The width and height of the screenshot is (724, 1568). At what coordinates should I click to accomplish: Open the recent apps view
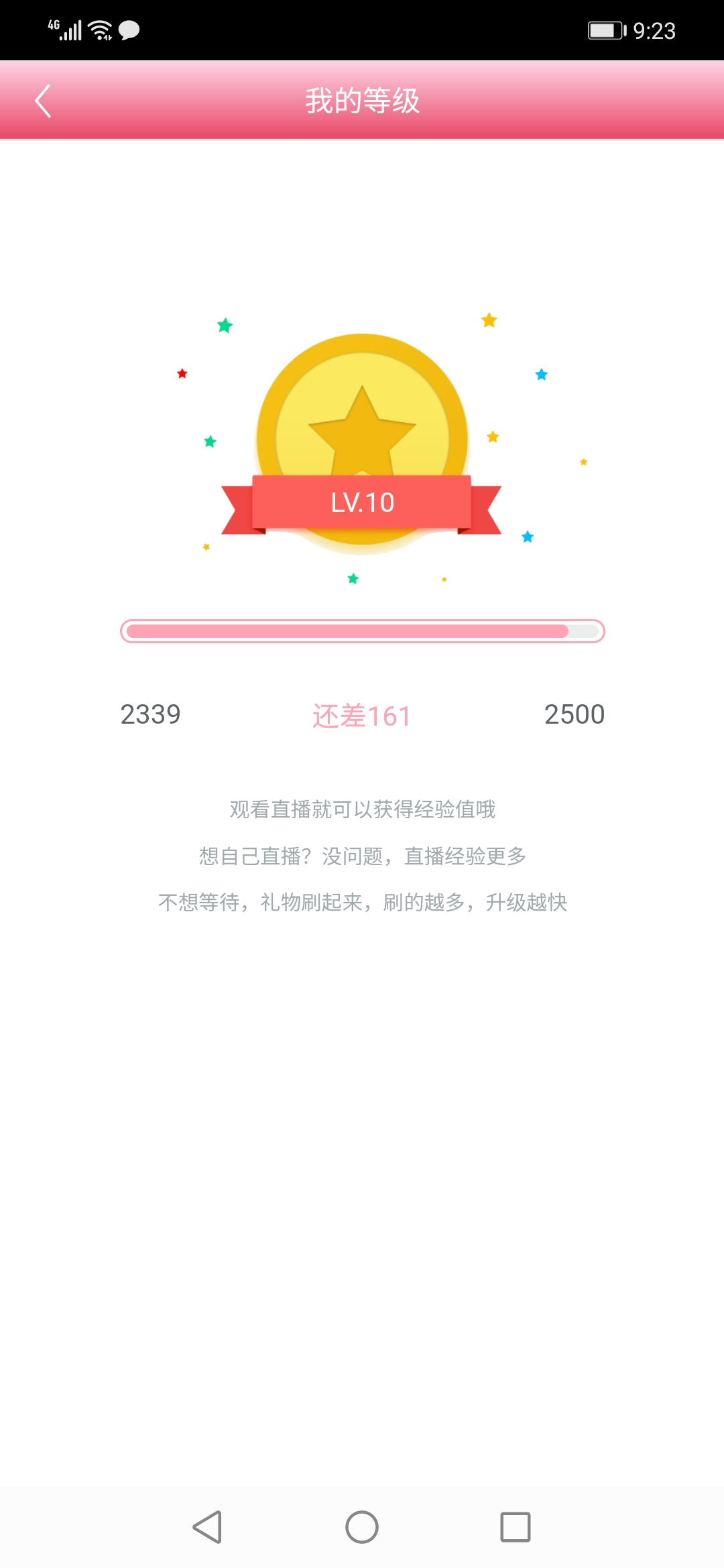(x=515, y=1527)
